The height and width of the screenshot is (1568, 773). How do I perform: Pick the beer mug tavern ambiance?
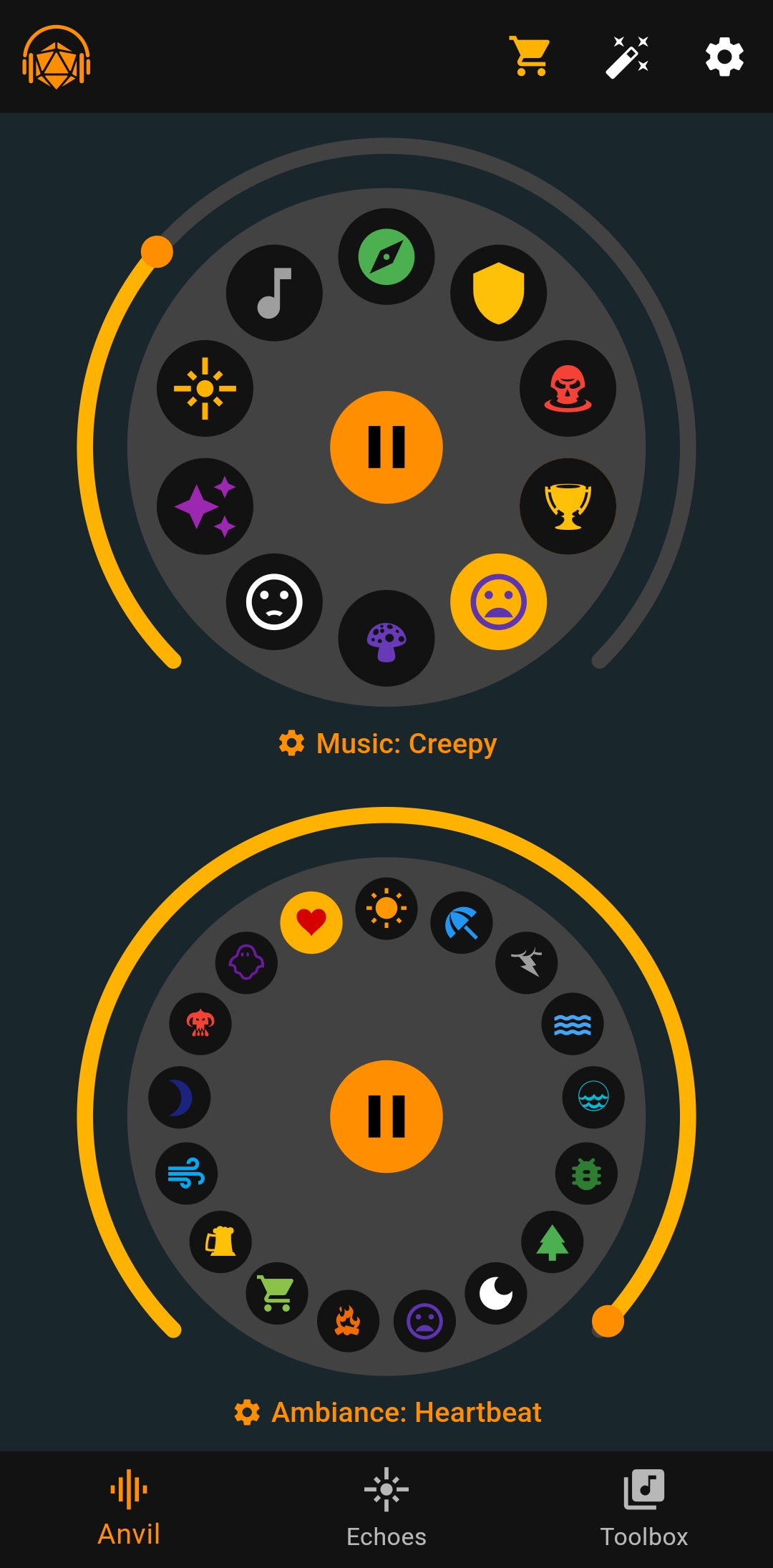click(x=220, y=1242)
